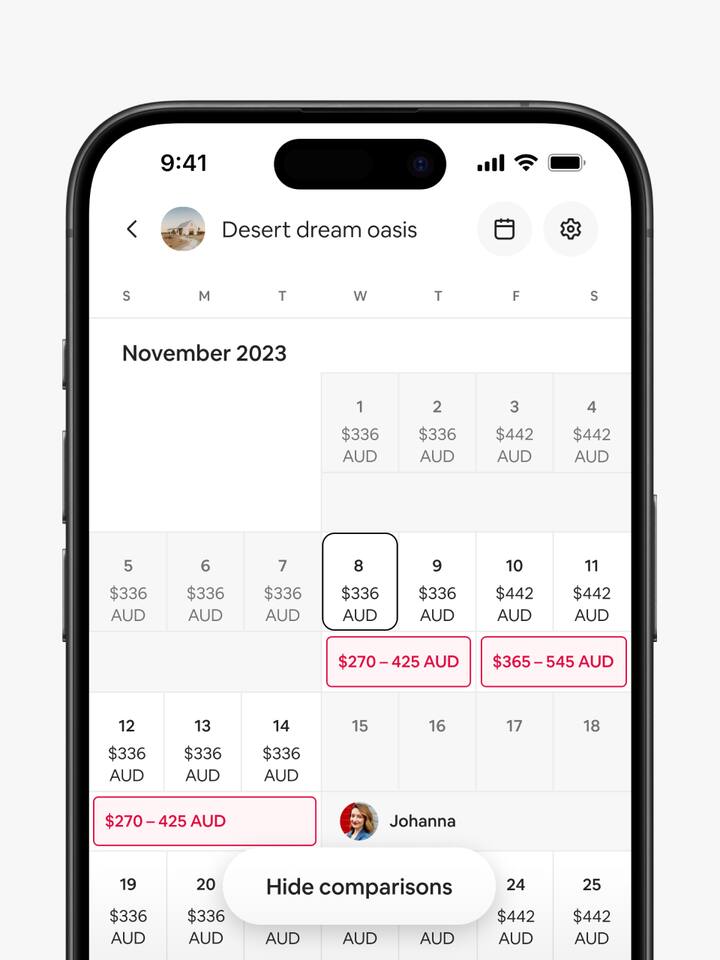Open the Desert dream oasis listing photo
Viewport: 720px width, 960px height.
click(183, 229)
